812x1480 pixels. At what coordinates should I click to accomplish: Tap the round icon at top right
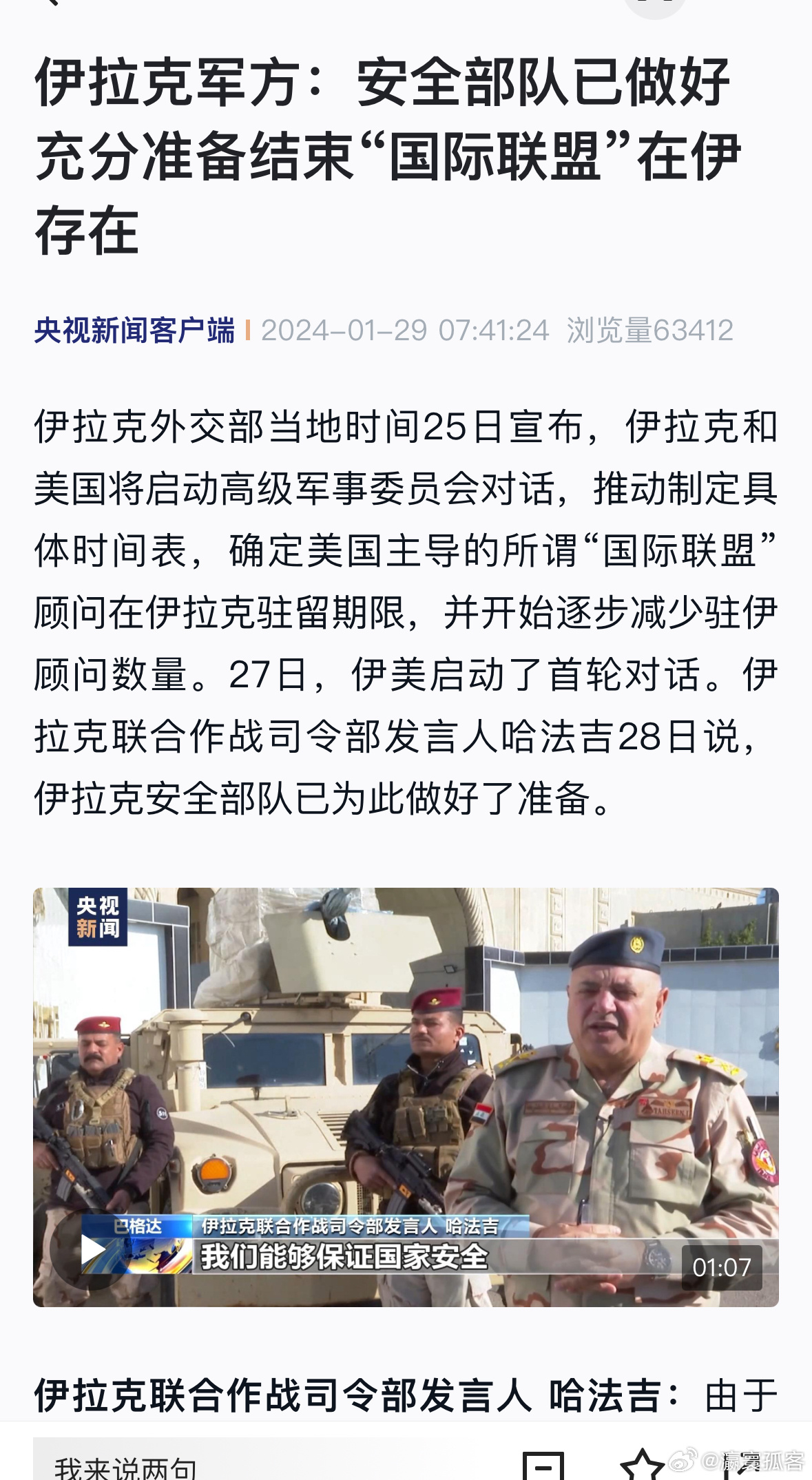[x=654, y=6]
